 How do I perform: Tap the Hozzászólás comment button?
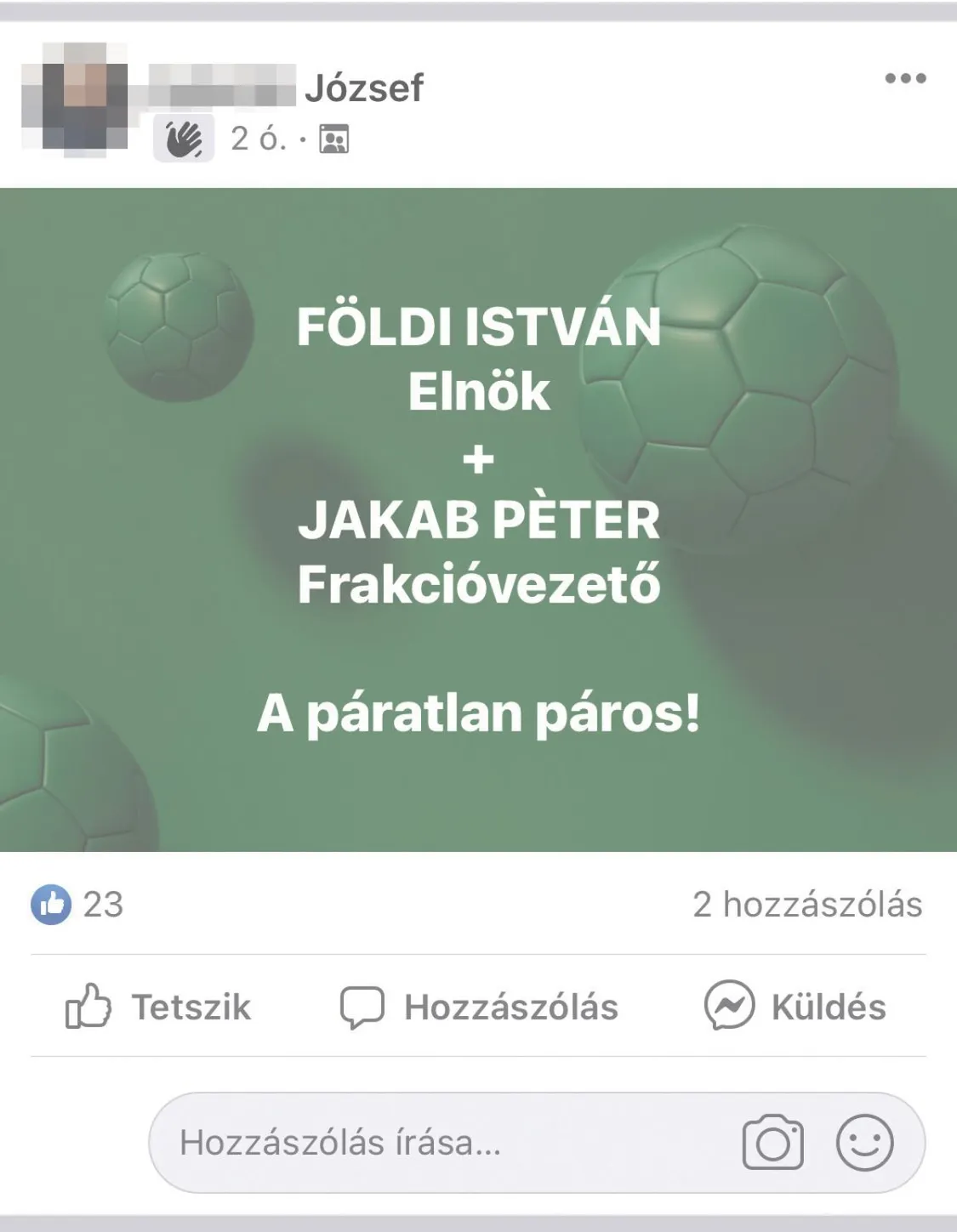coord(479,1007)
